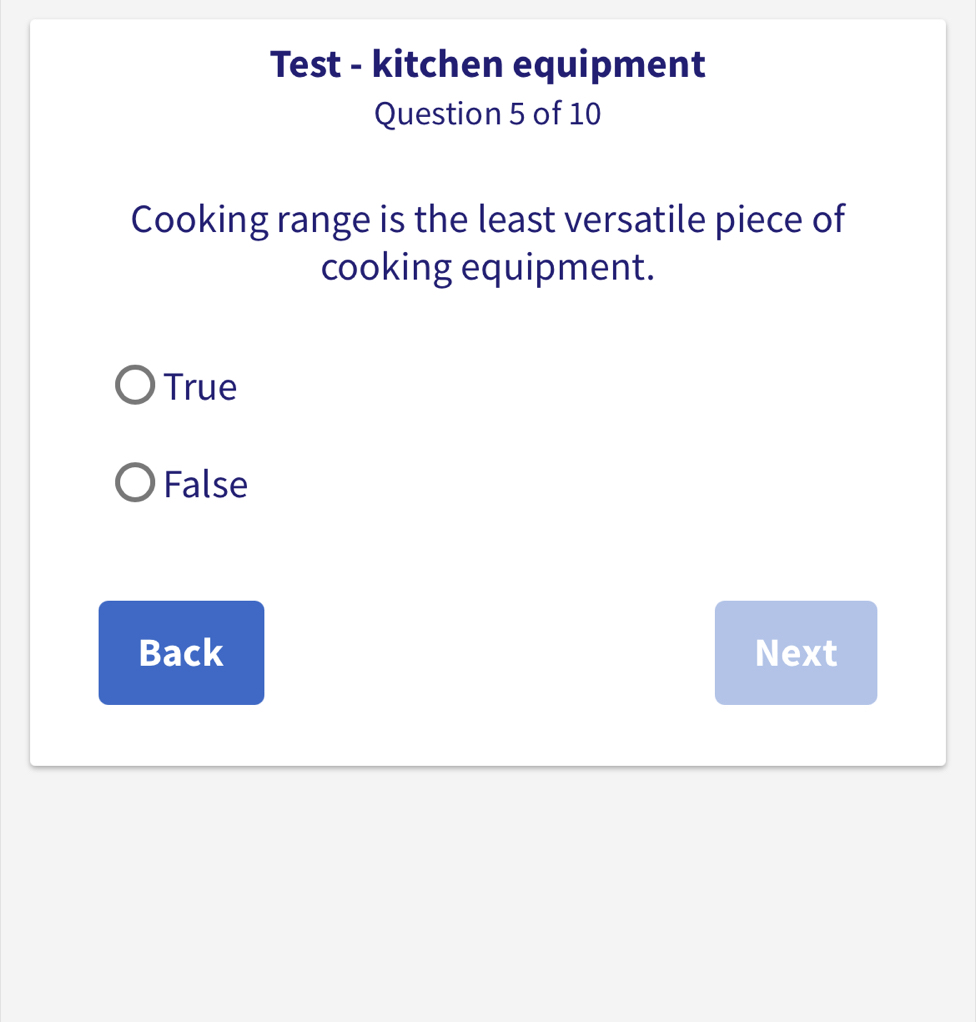Click the cooking range question statement
Viewport: 976px width, 1022px height.
click(x=487, y=242)
